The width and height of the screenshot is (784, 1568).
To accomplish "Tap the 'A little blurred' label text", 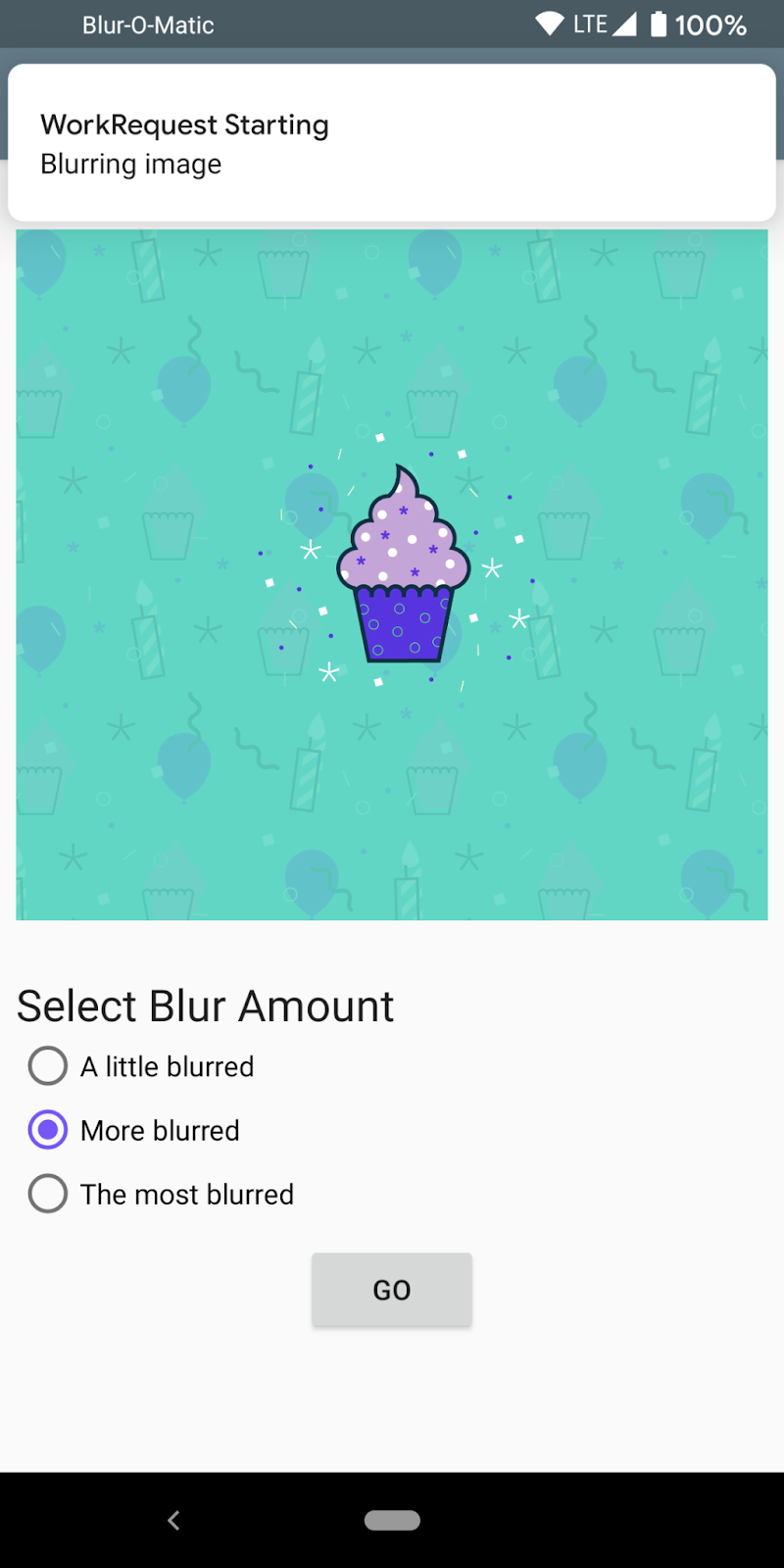I will coord(167,1066).
